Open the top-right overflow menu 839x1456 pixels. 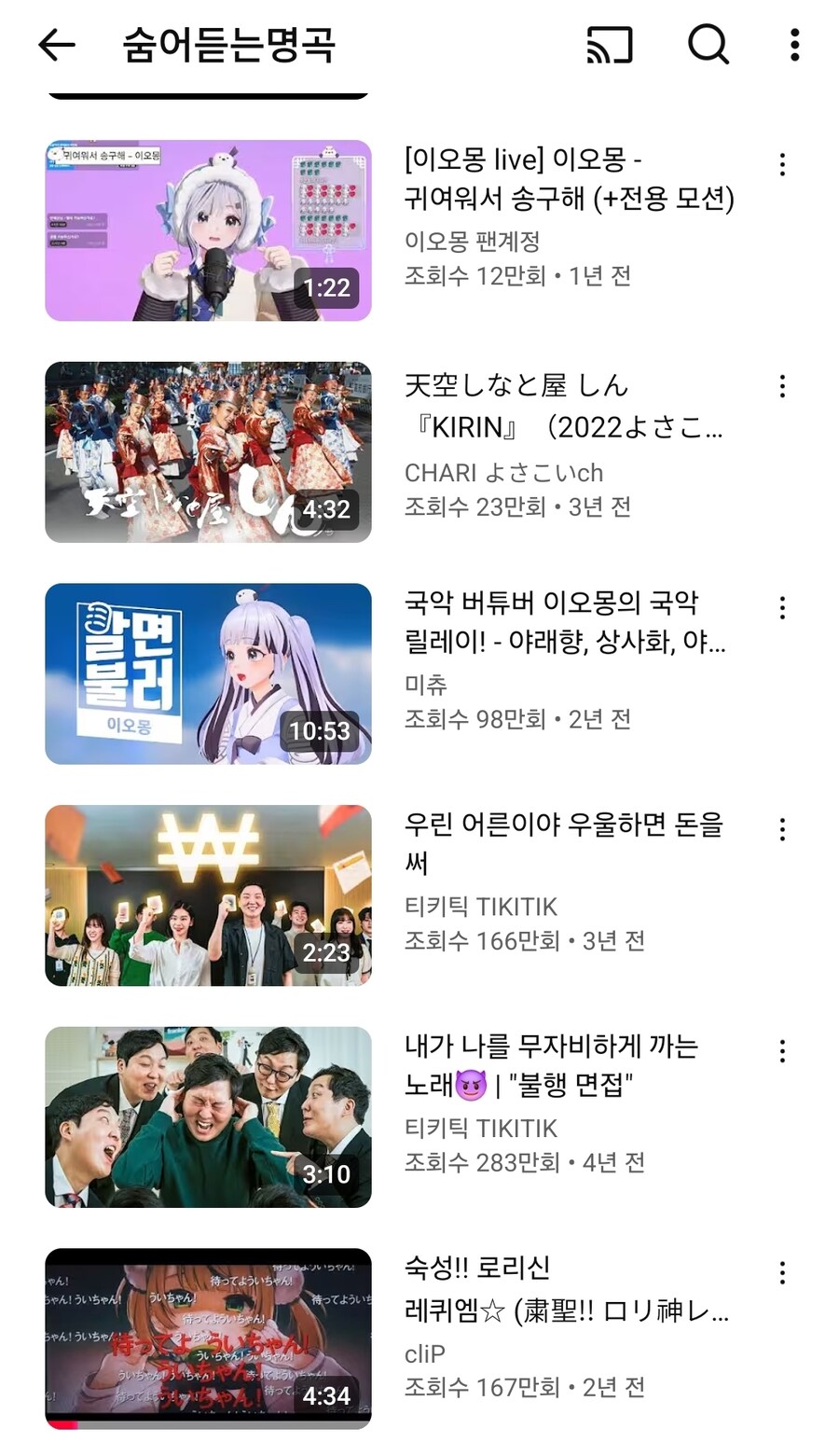tap(794, 45)
